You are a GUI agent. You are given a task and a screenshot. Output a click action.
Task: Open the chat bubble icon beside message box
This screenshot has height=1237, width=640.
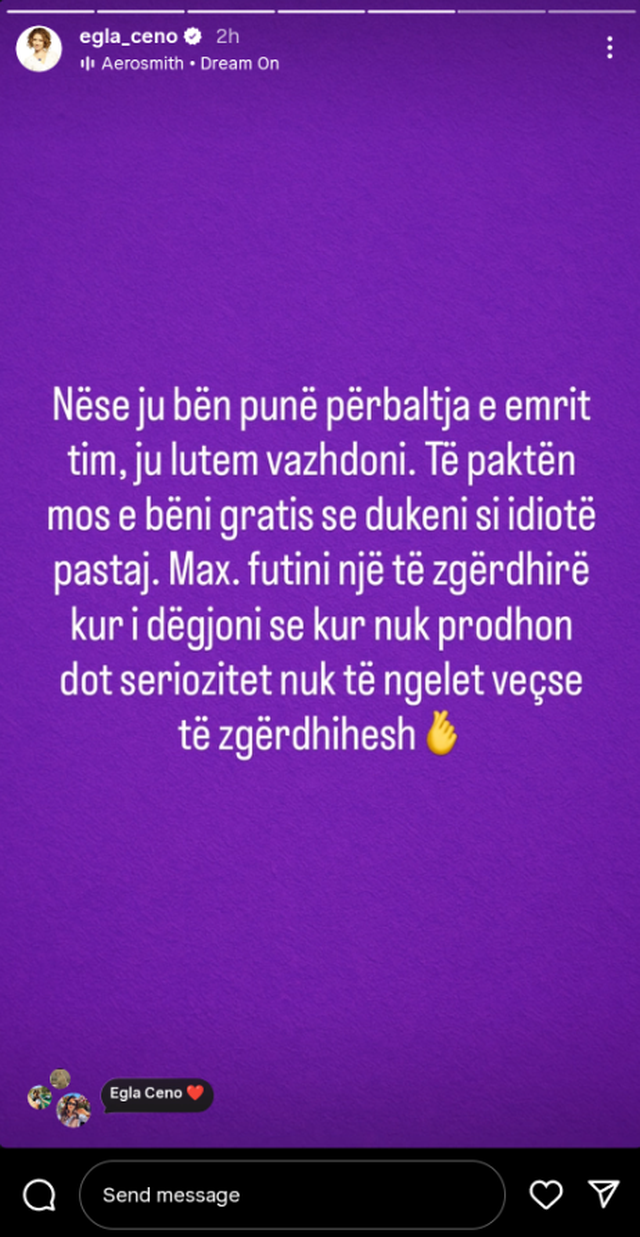pyautogui.click(x=39, y=1194)
